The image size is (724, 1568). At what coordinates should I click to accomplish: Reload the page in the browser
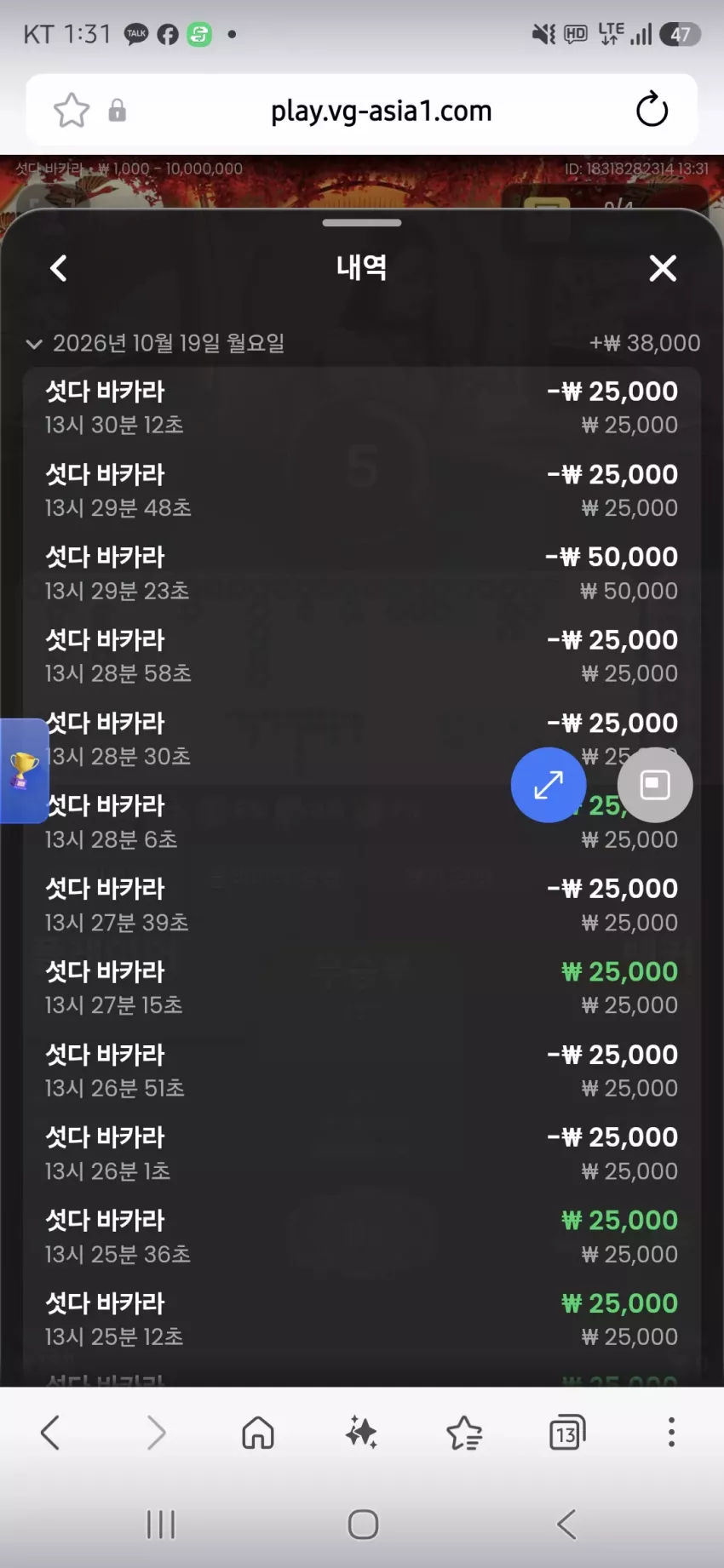click(652, 109)
